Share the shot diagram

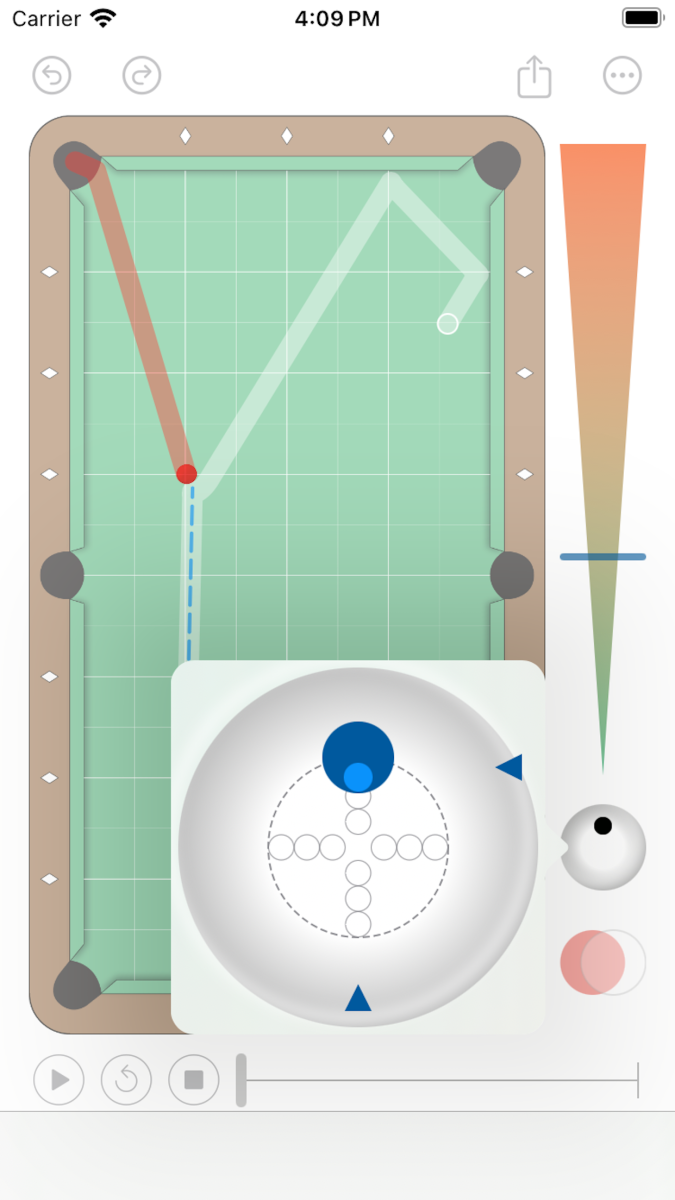pos(534,76)
